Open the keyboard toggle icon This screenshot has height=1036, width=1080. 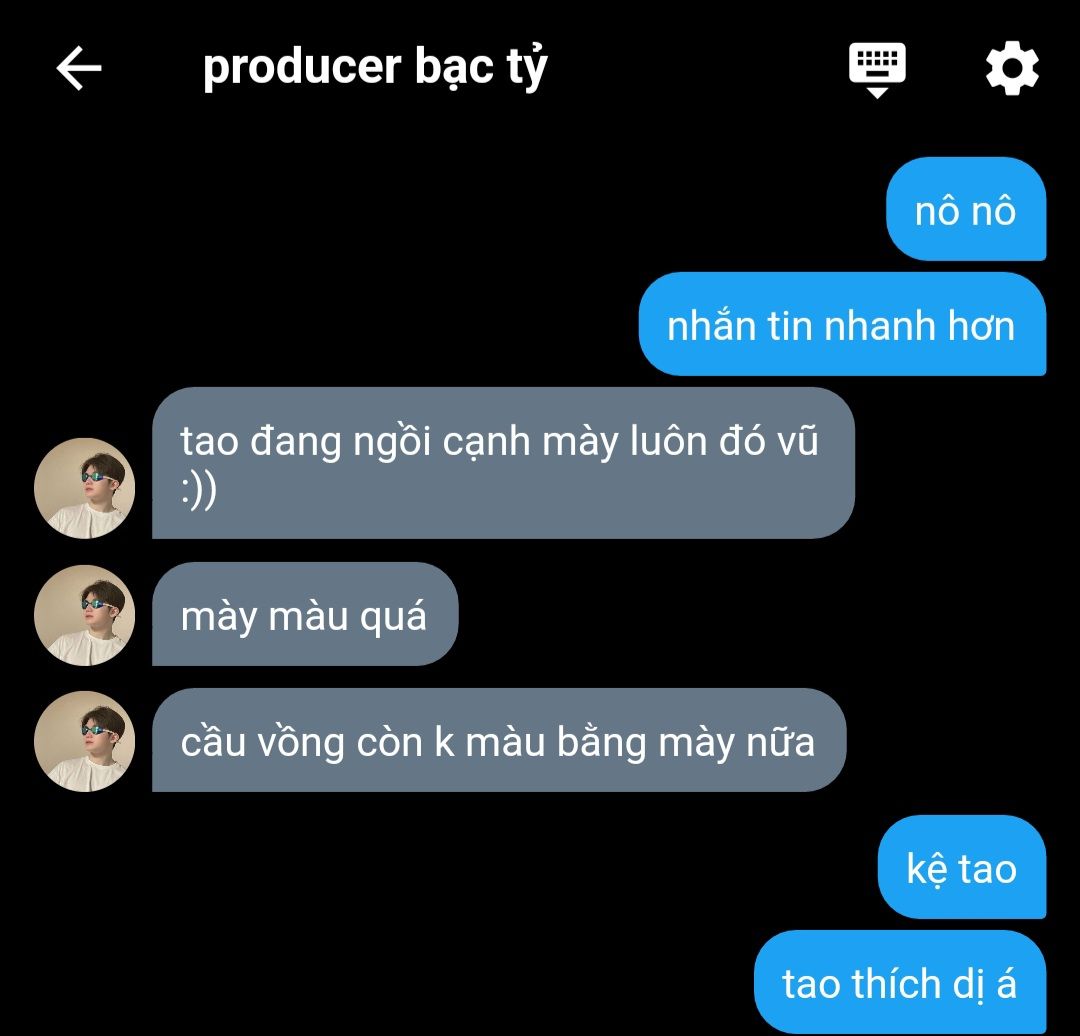(877, 69)
